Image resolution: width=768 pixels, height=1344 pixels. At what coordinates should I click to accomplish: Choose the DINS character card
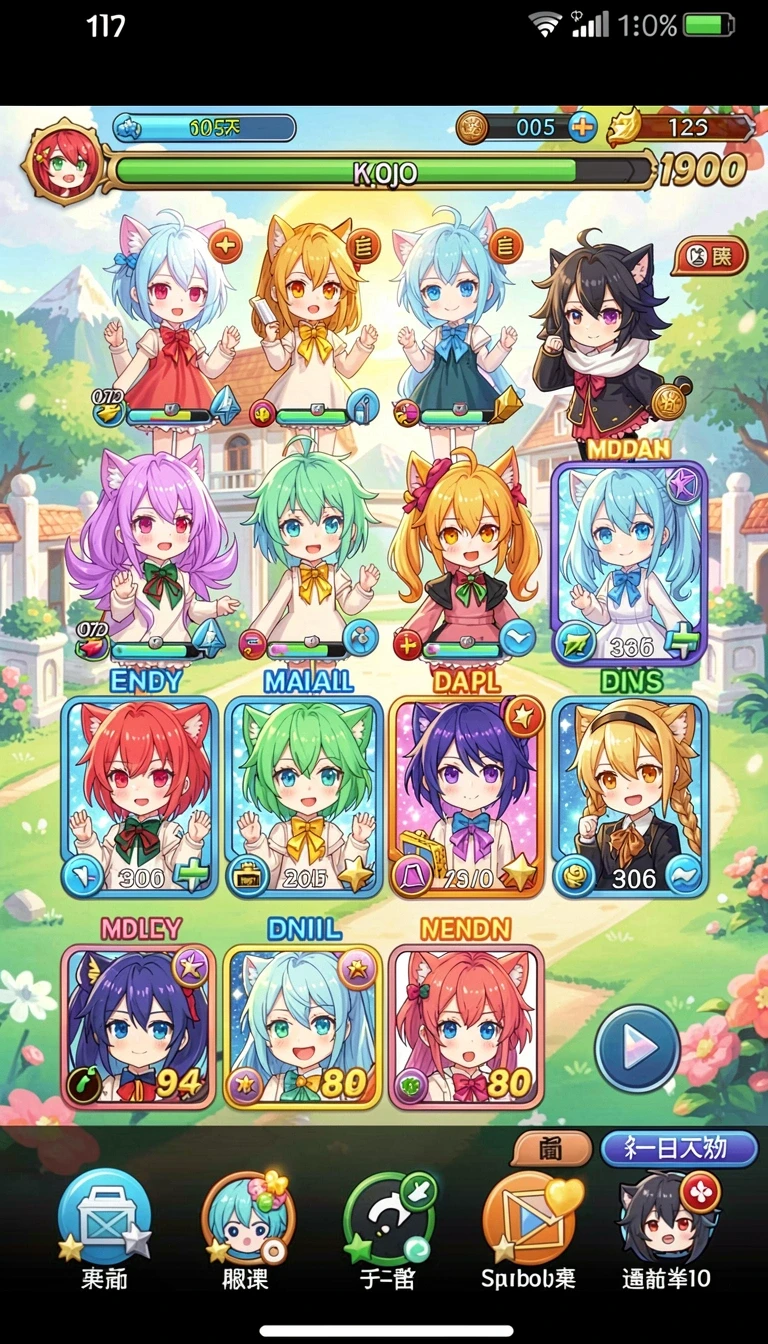pyautogui.click(x=630, y=795)
